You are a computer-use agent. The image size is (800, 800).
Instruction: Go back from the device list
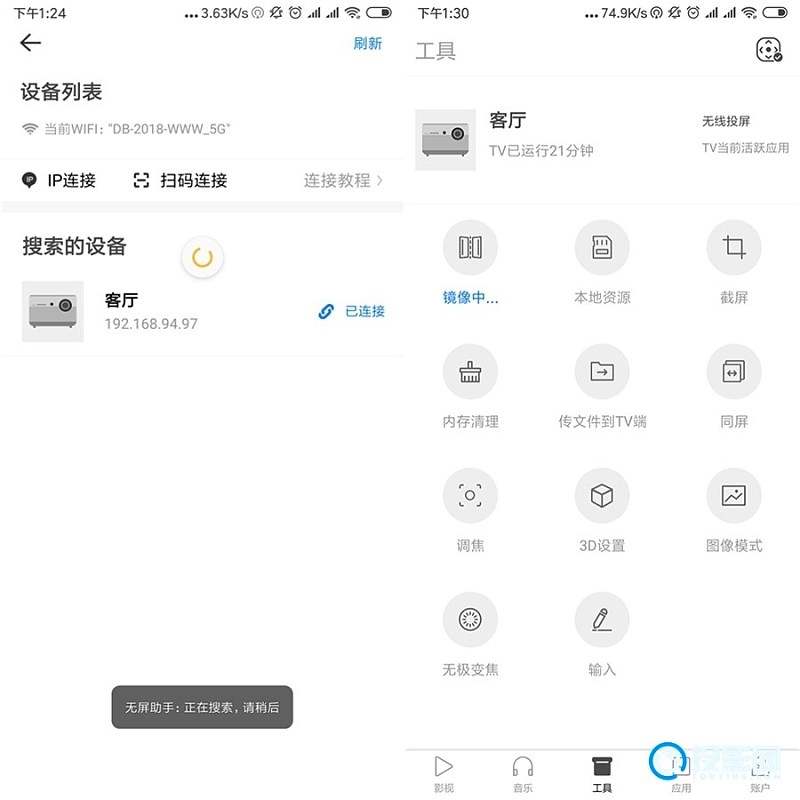(31, 43)
